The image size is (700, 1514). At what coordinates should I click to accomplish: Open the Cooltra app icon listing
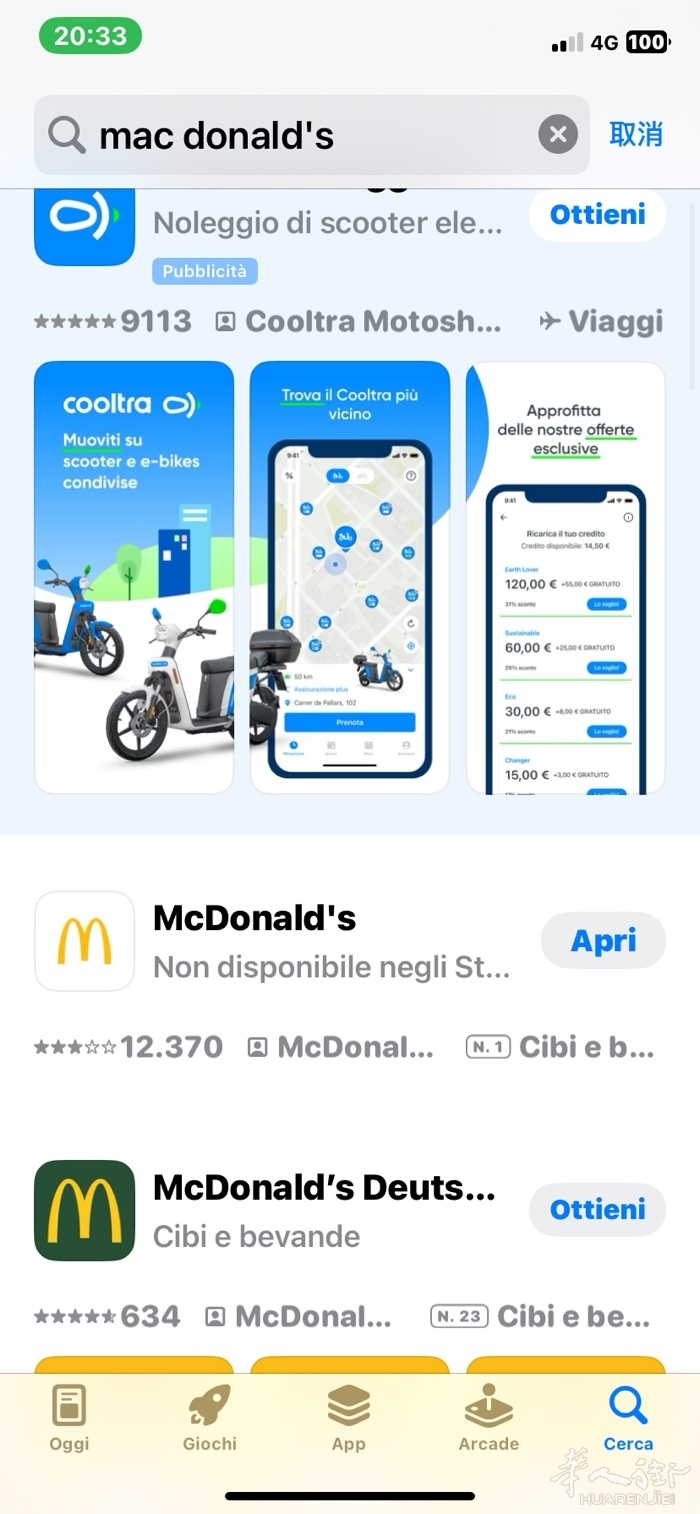85,225
